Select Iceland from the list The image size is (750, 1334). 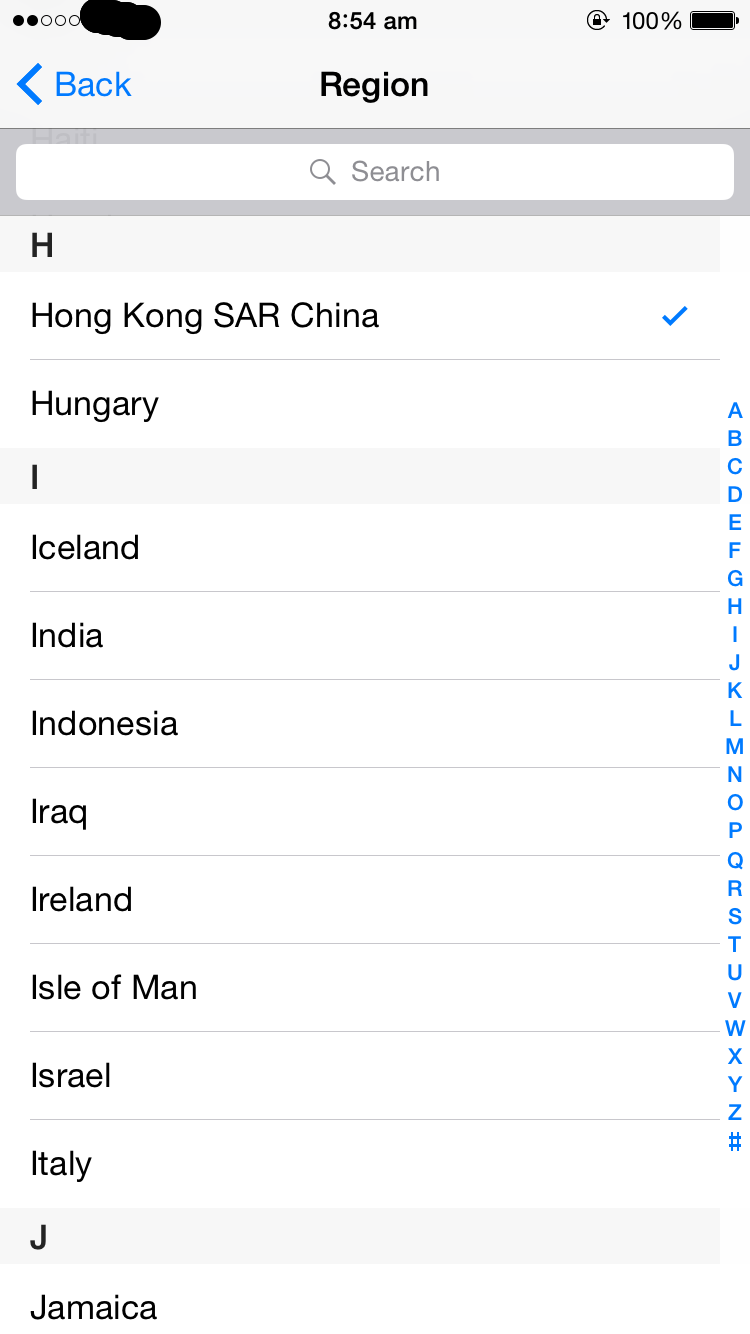pos(360,548)
